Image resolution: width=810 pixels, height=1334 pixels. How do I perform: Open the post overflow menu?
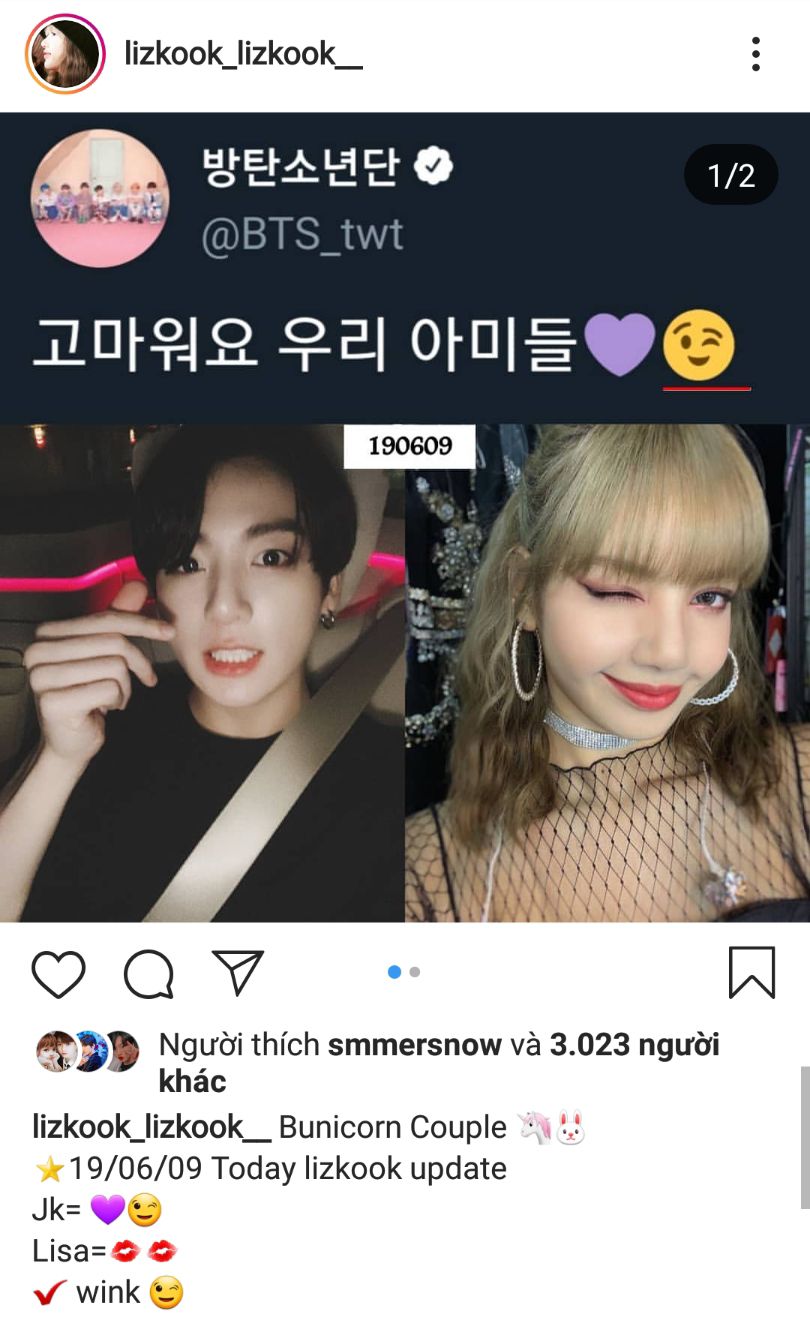755,54
